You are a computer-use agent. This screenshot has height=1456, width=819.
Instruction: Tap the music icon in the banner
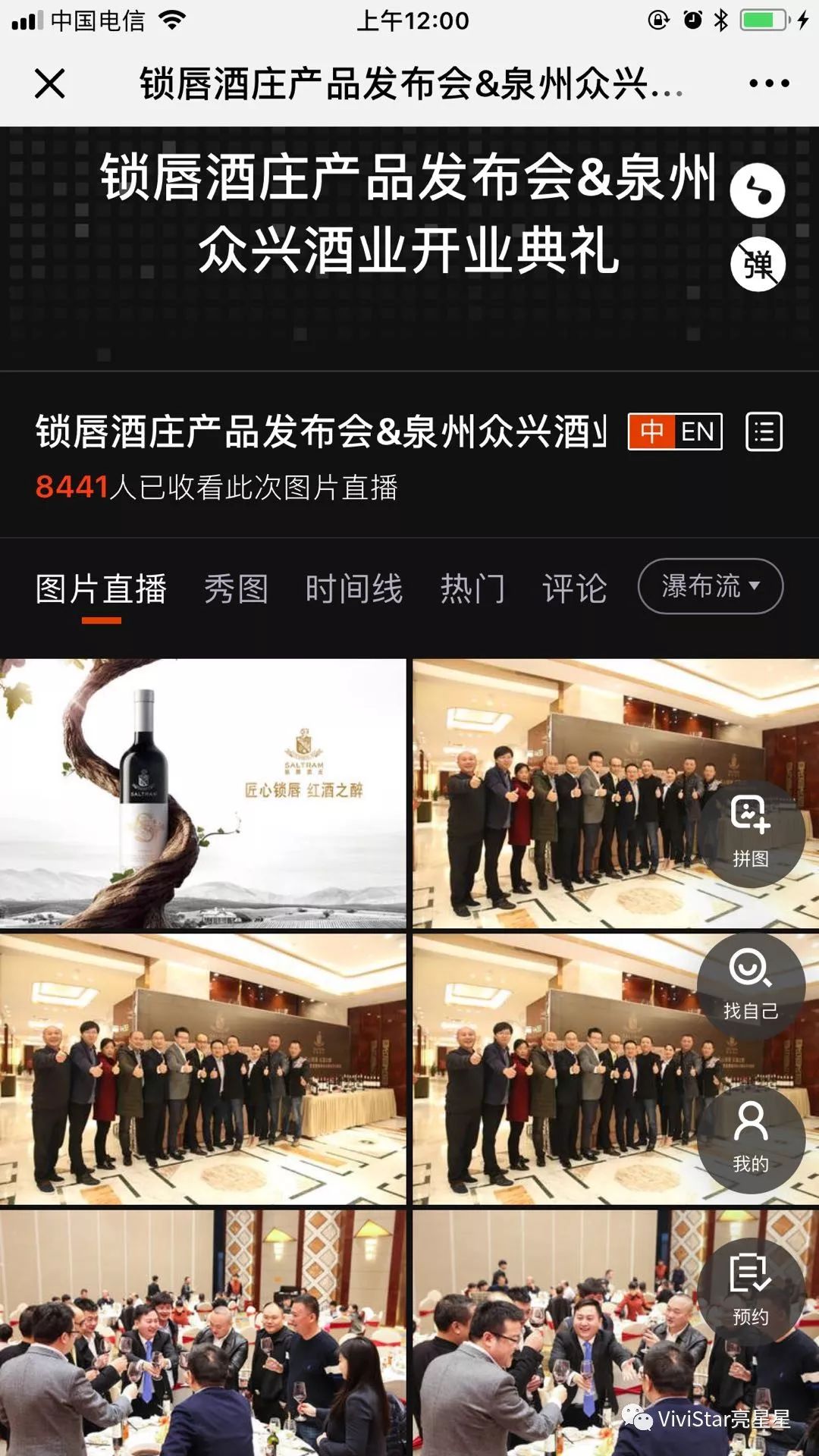pyautogui.click(x=757, y=191)
